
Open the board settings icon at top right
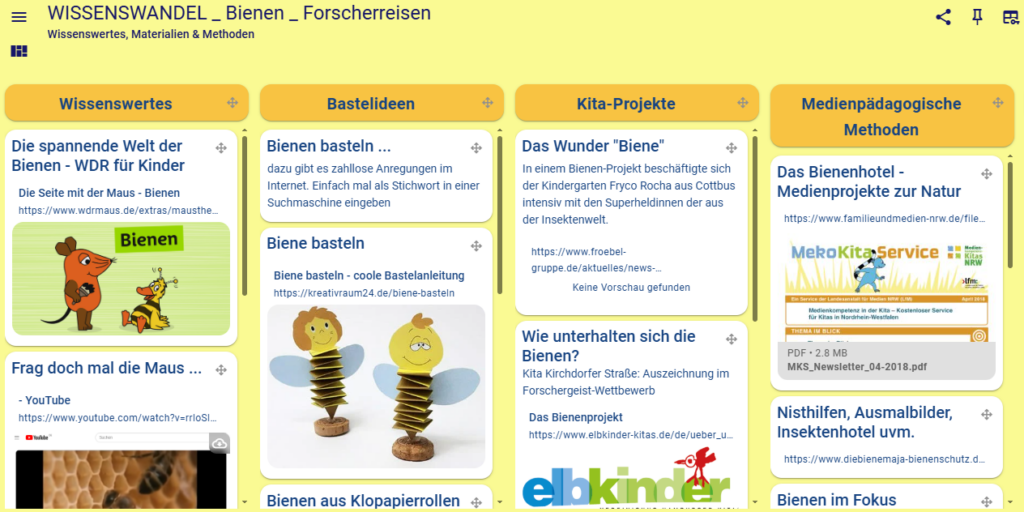coord(1010,17)
